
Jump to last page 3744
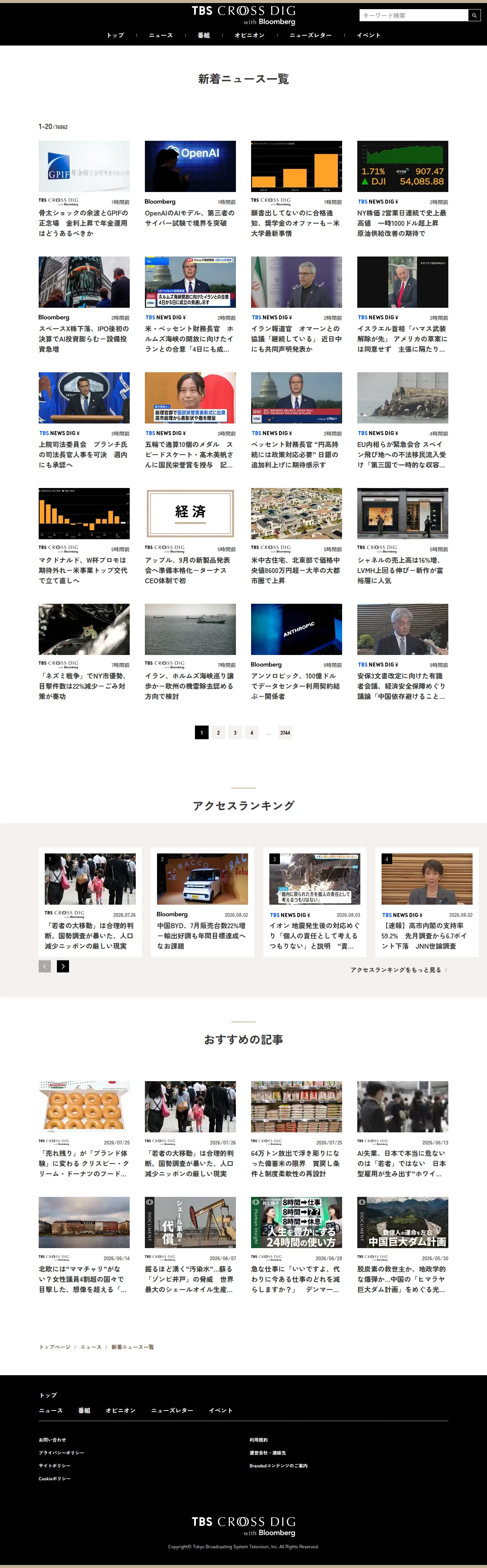[x=285, y=733]
